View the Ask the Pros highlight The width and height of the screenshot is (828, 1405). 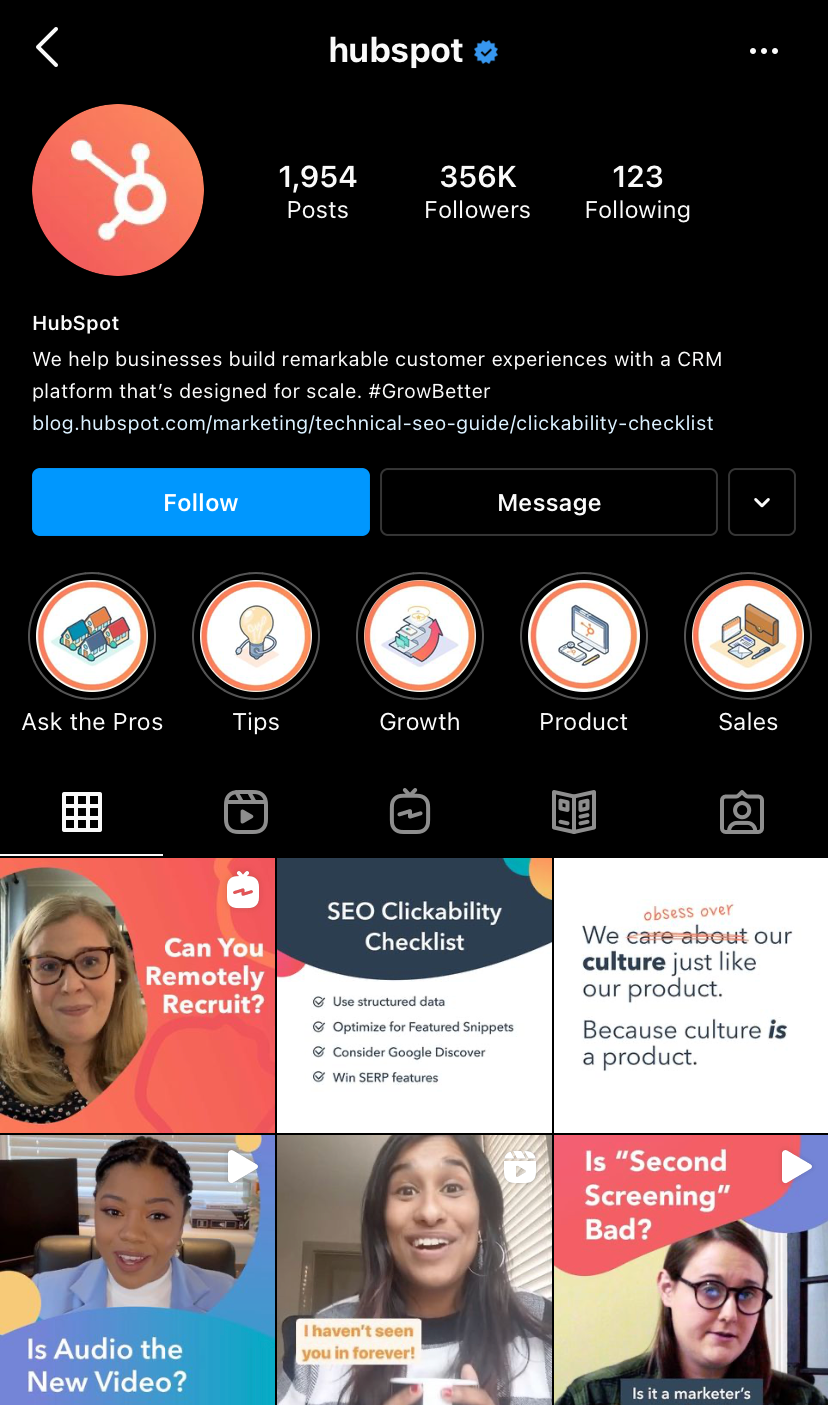pyautogui.click(x=92, y=636)
